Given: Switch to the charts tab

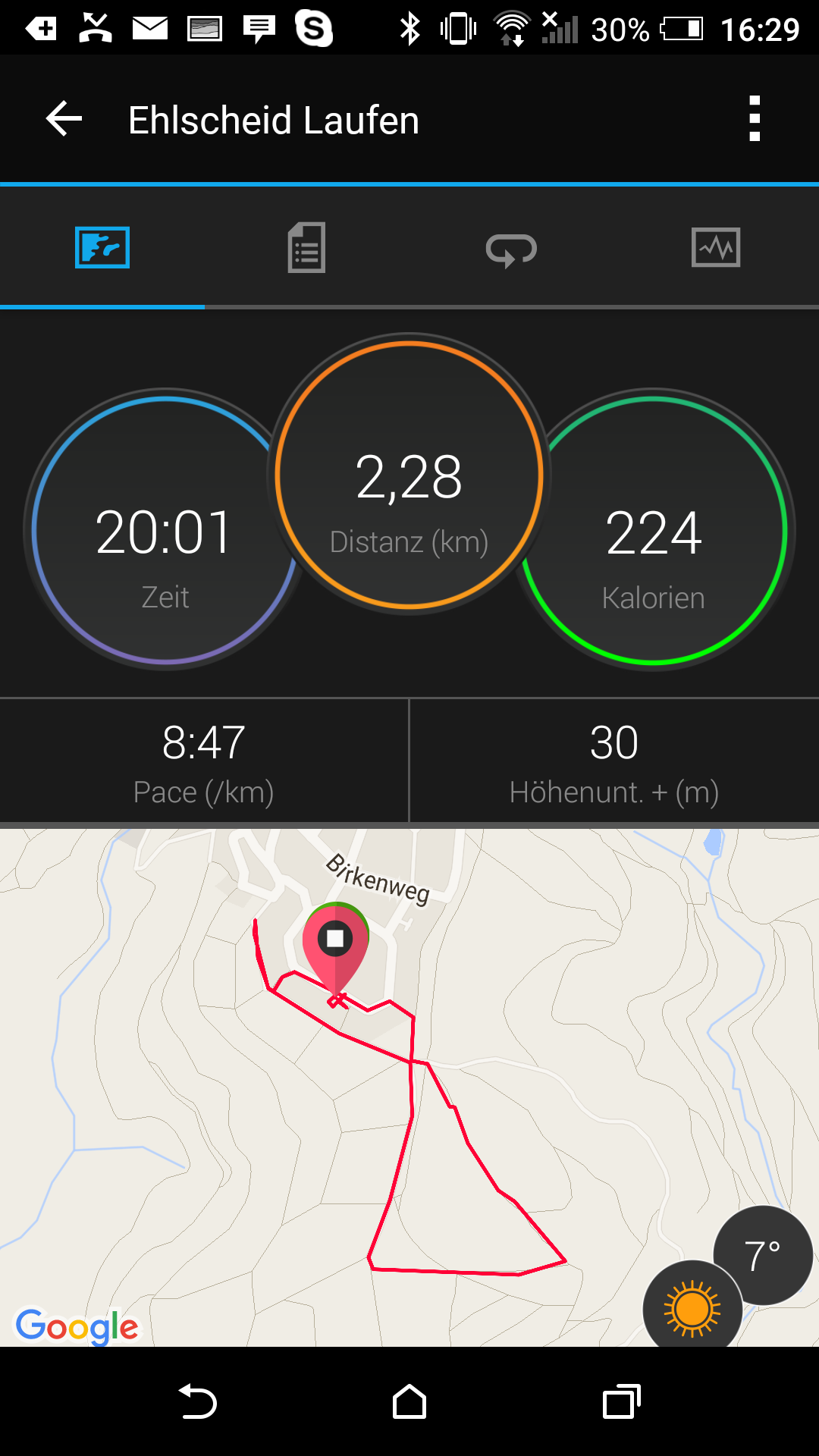Looking at the screenshot, I should pos(716,247).
